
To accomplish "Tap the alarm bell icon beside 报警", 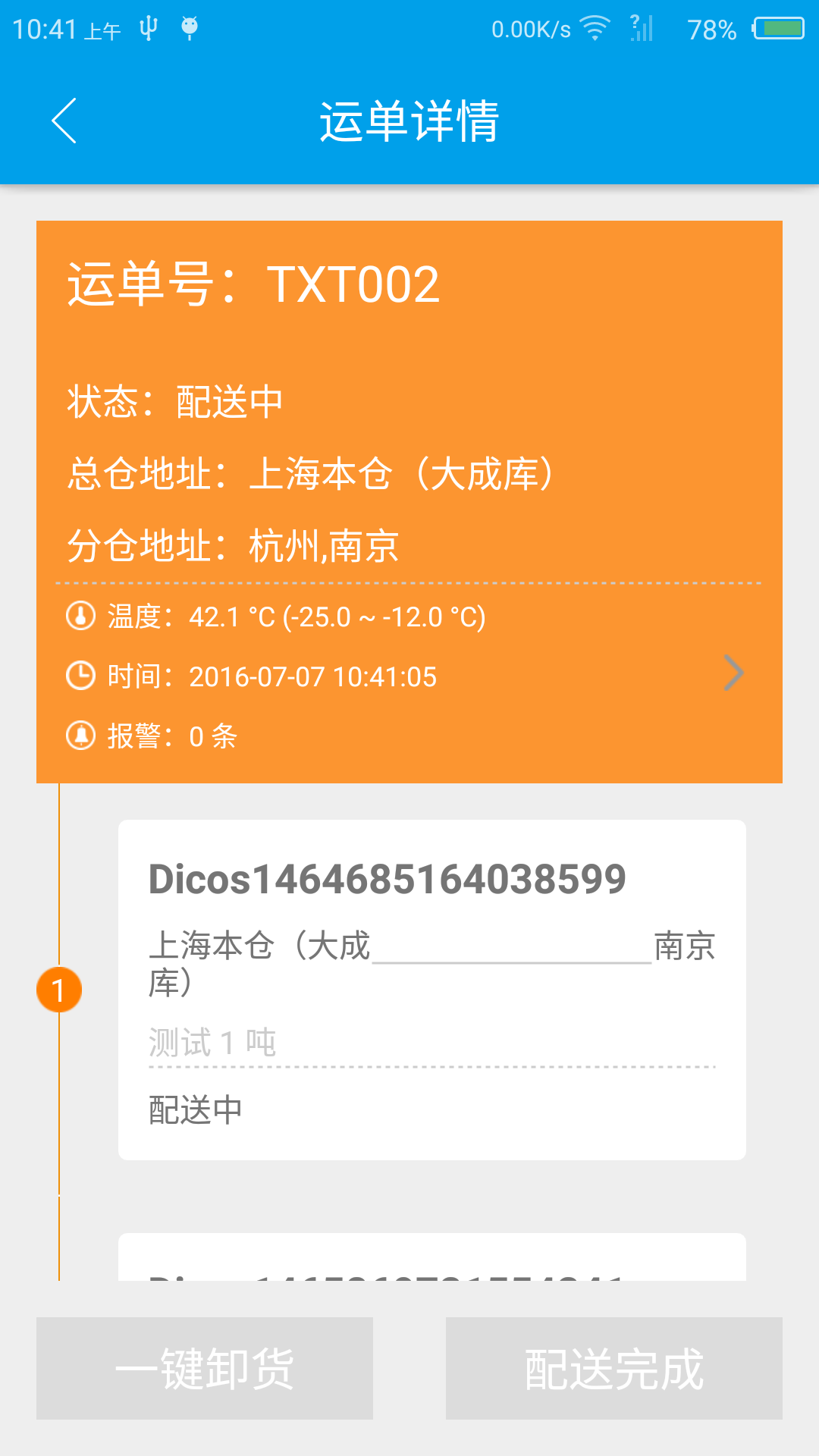I will [81, 735].
